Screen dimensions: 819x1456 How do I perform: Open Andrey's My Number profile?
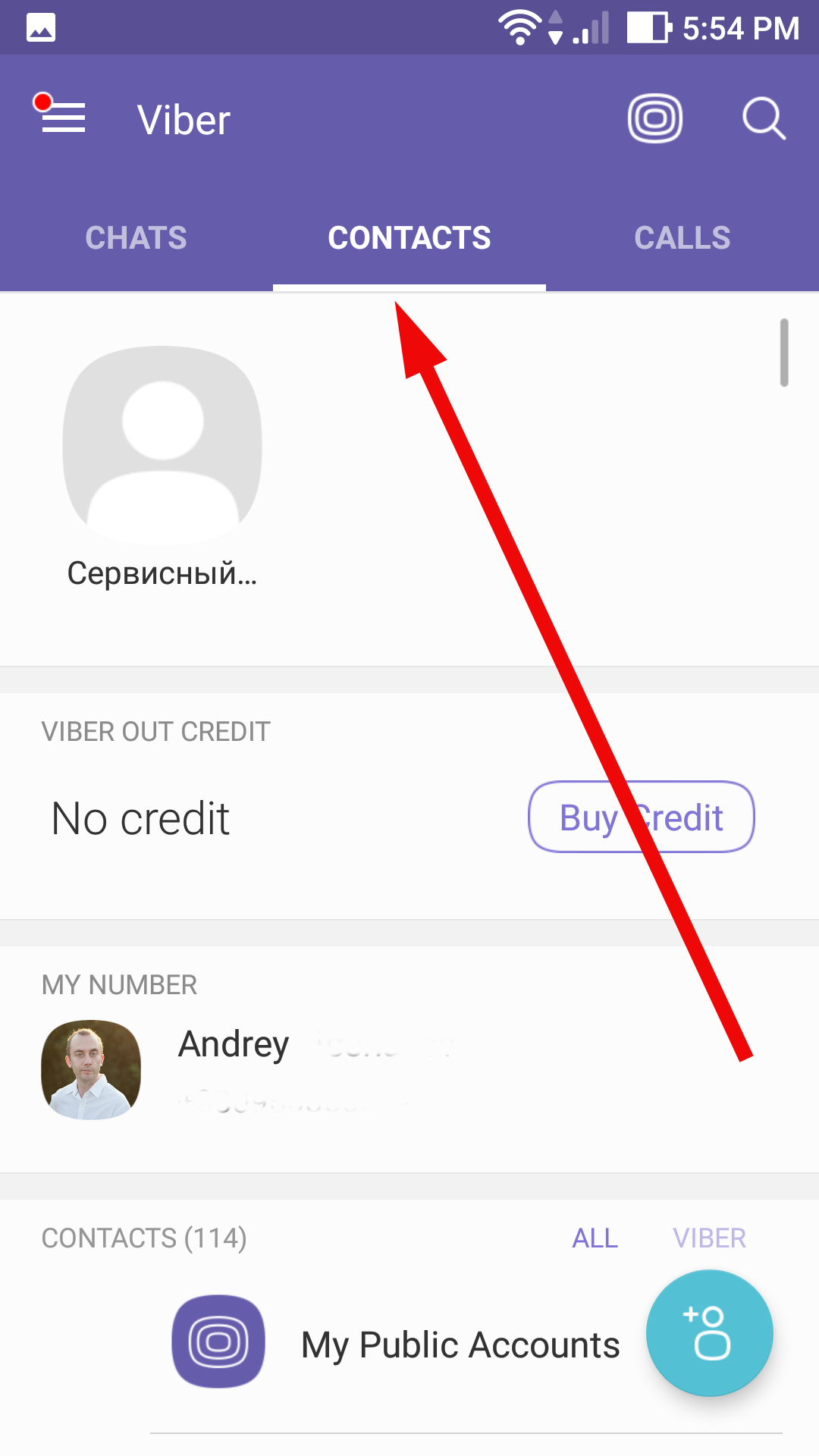point(409,1069)
